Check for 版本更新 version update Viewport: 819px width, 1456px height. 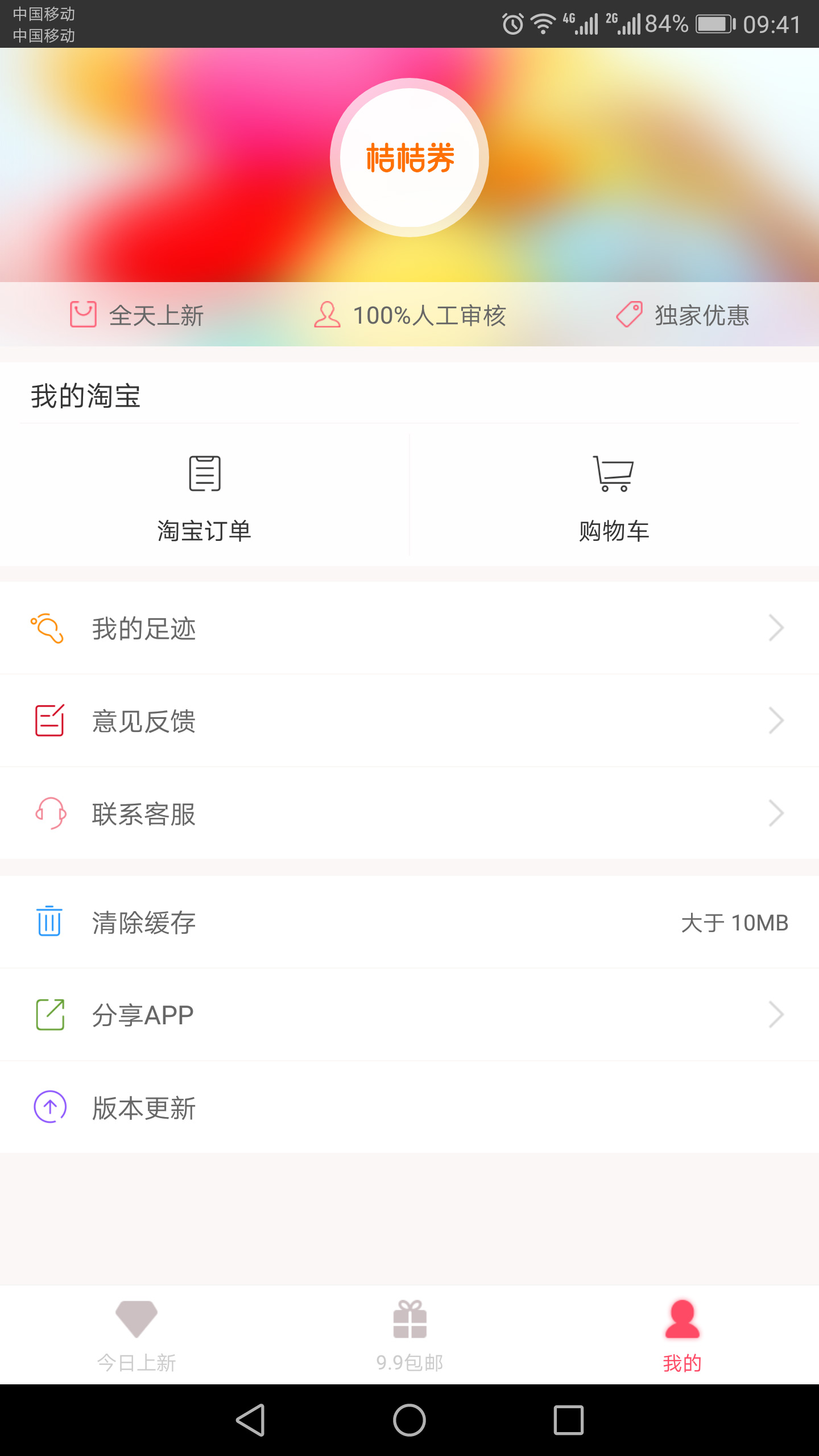pyautogui.click(x=409, y=1107)
